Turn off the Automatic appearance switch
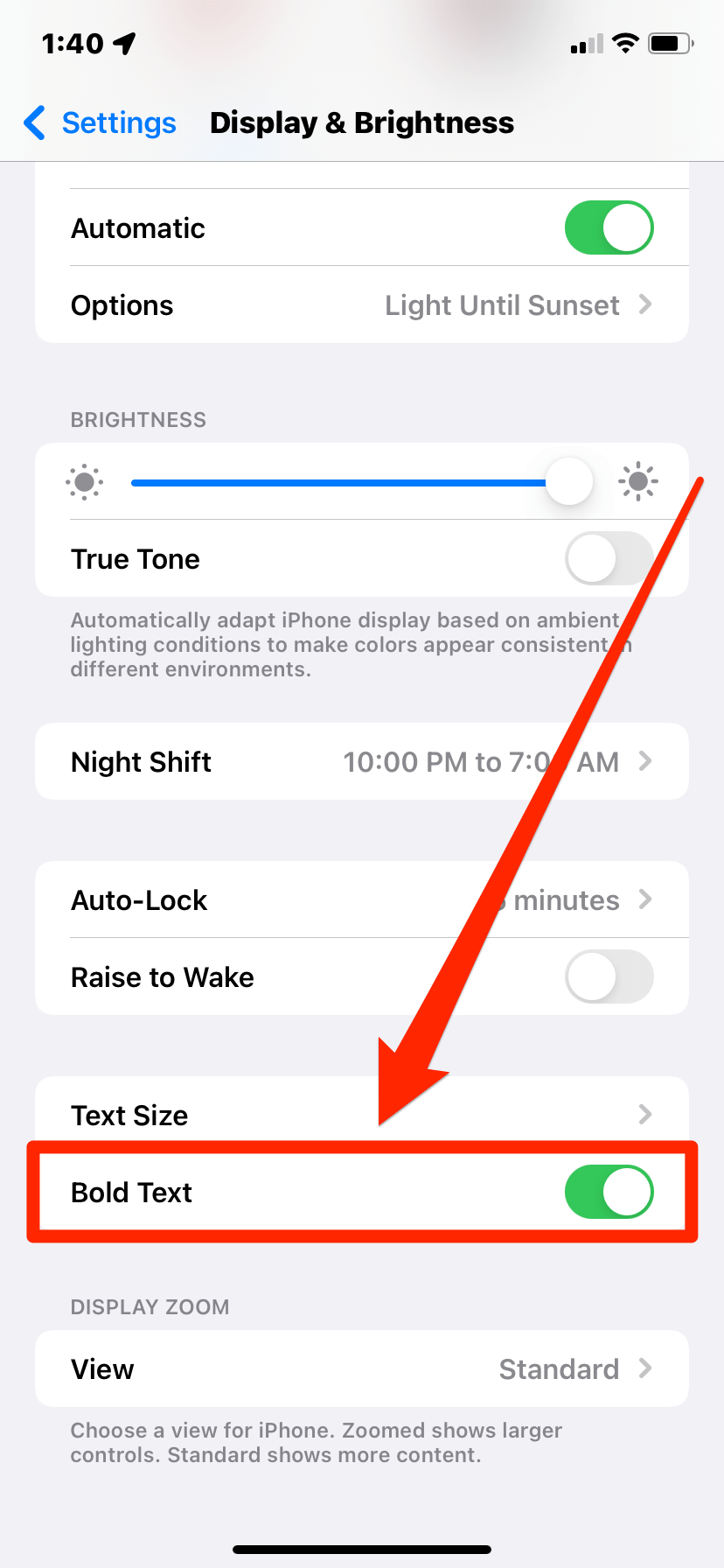This screenshot has height=1568, width=724. 609,227
